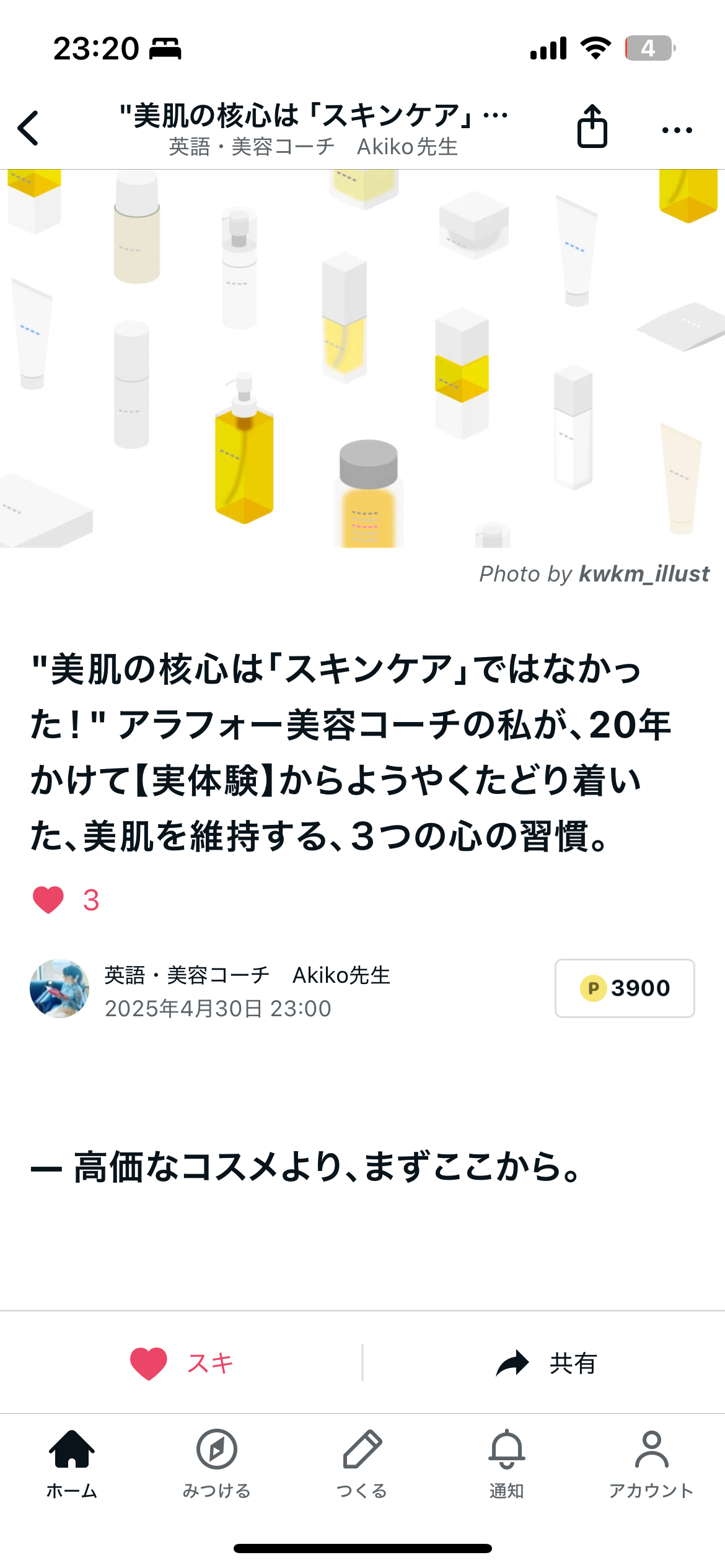This screenshot has width=725, height=1568.
Task: Open the つくる tab
Action: click(362, 1464)
